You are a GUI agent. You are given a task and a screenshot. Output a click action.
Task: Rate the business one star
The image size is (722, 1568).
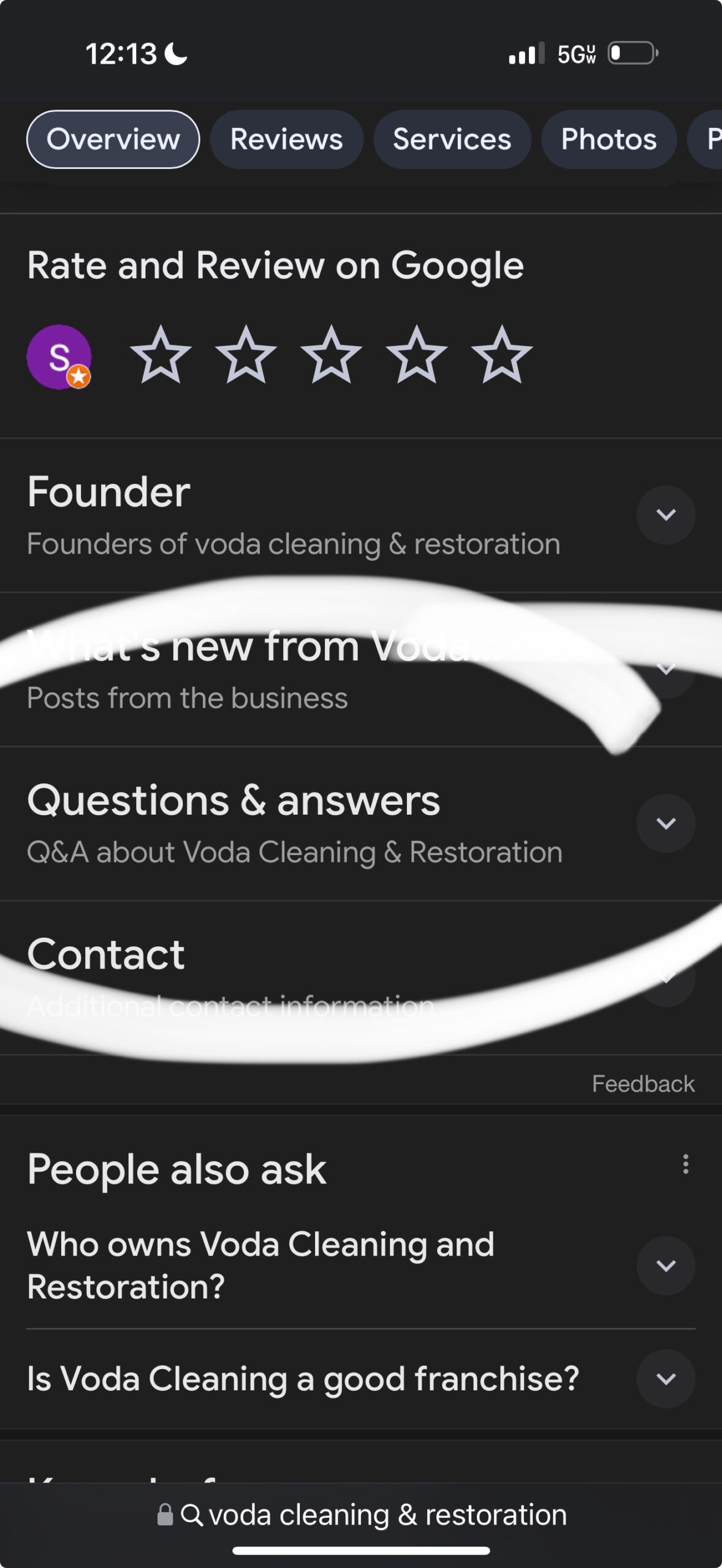point(161,355)
